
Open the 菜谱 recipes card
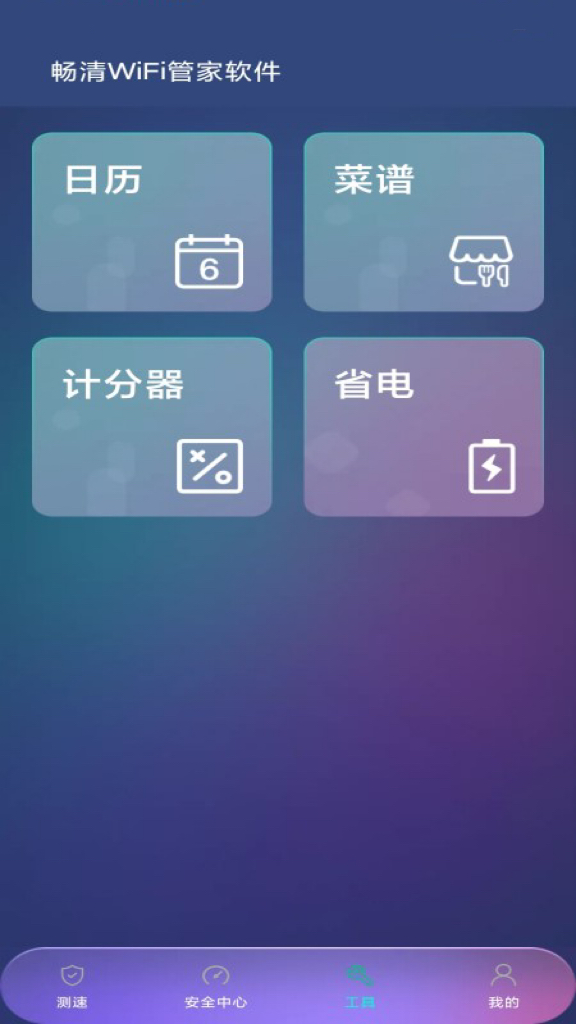[x=424, y=222]
